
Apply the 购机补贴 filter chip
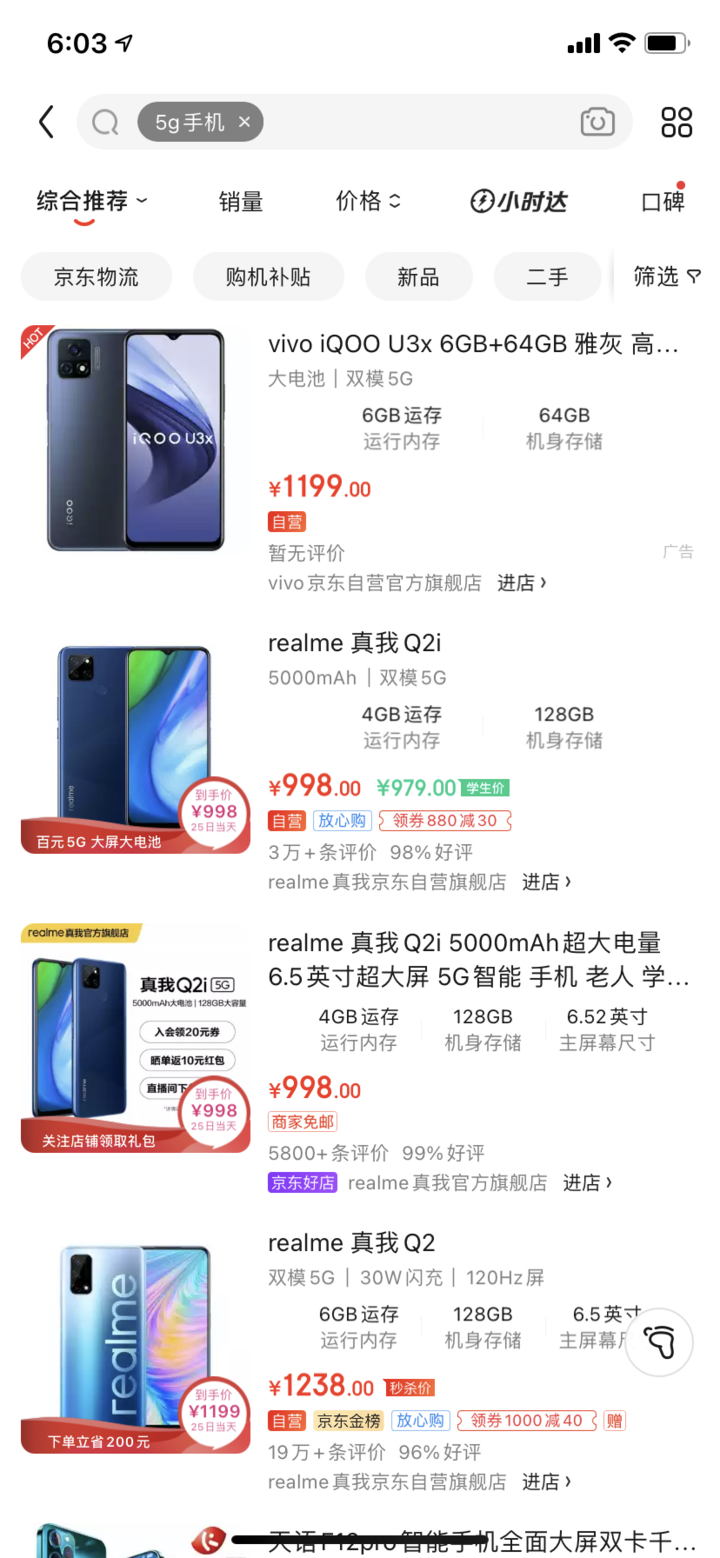(x=268, y=277)
